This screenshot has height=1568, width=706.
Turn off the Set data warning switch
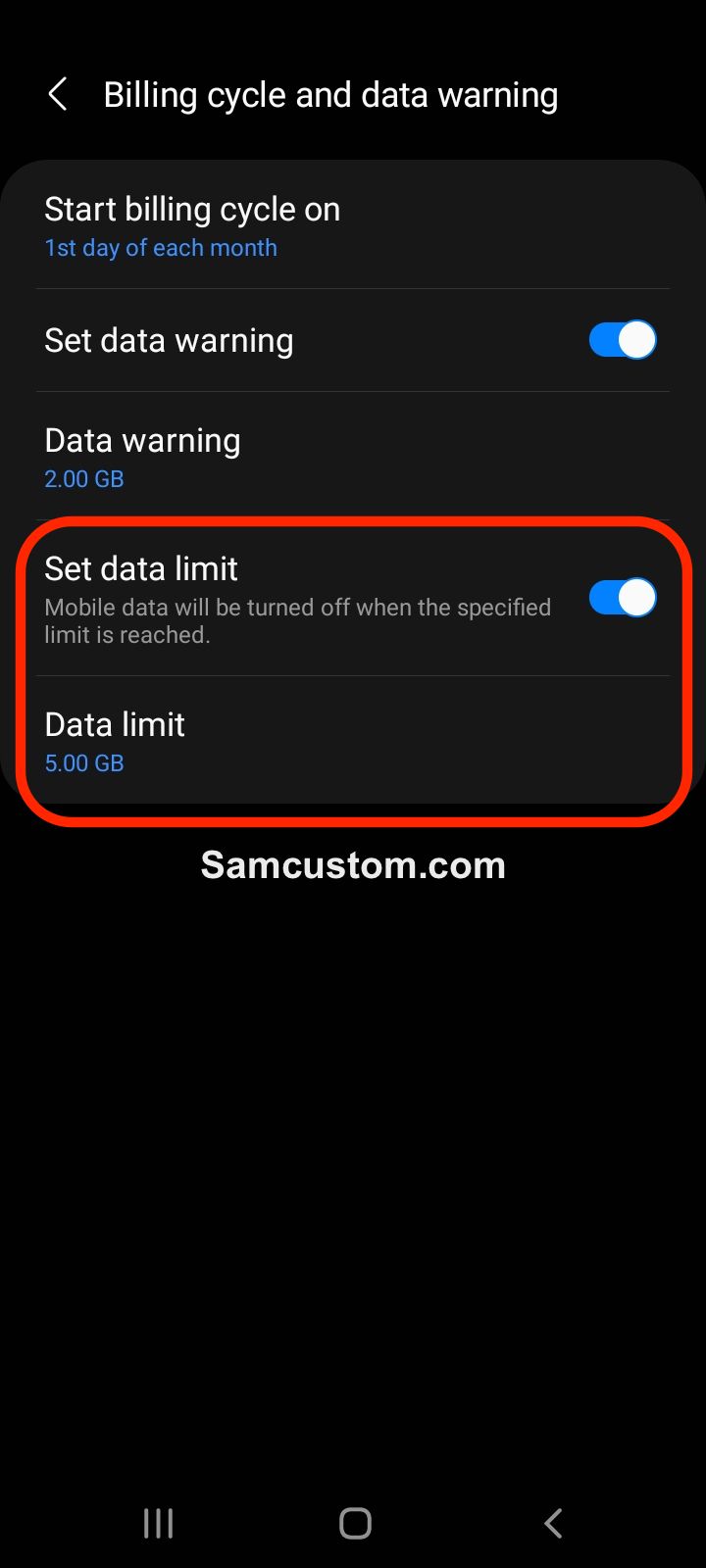tap(623, 340)
